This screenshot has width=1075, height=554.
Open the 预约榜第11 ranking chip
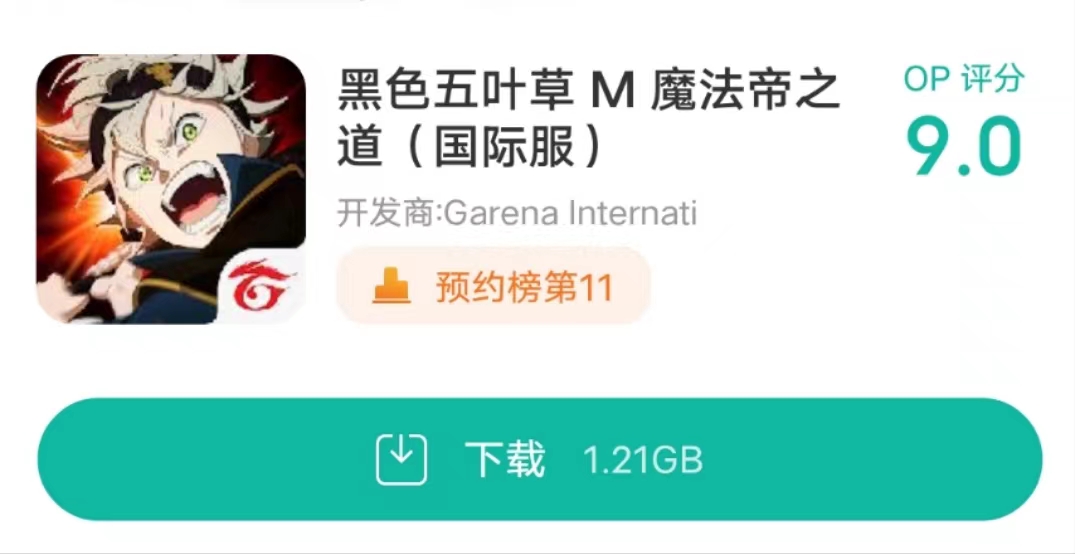[x=493, y=288]
